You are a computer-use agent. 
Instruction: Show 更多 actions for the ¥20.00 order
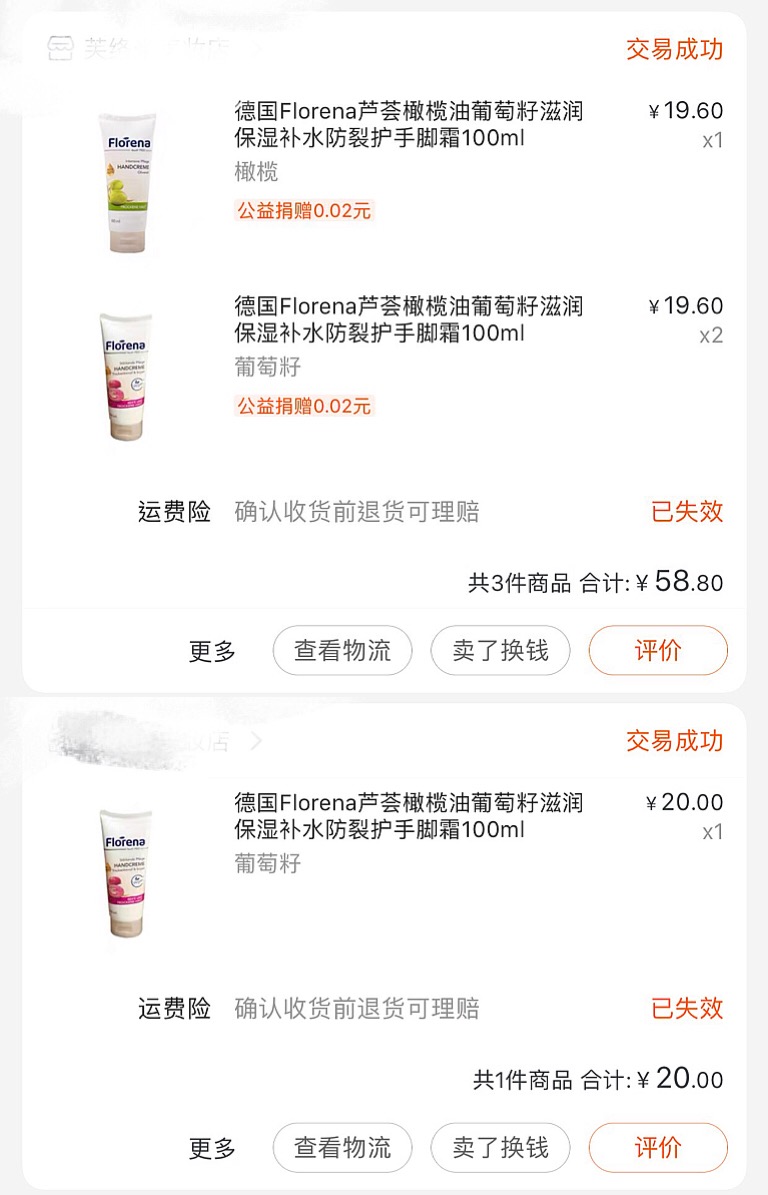(x=212, y=1149)
